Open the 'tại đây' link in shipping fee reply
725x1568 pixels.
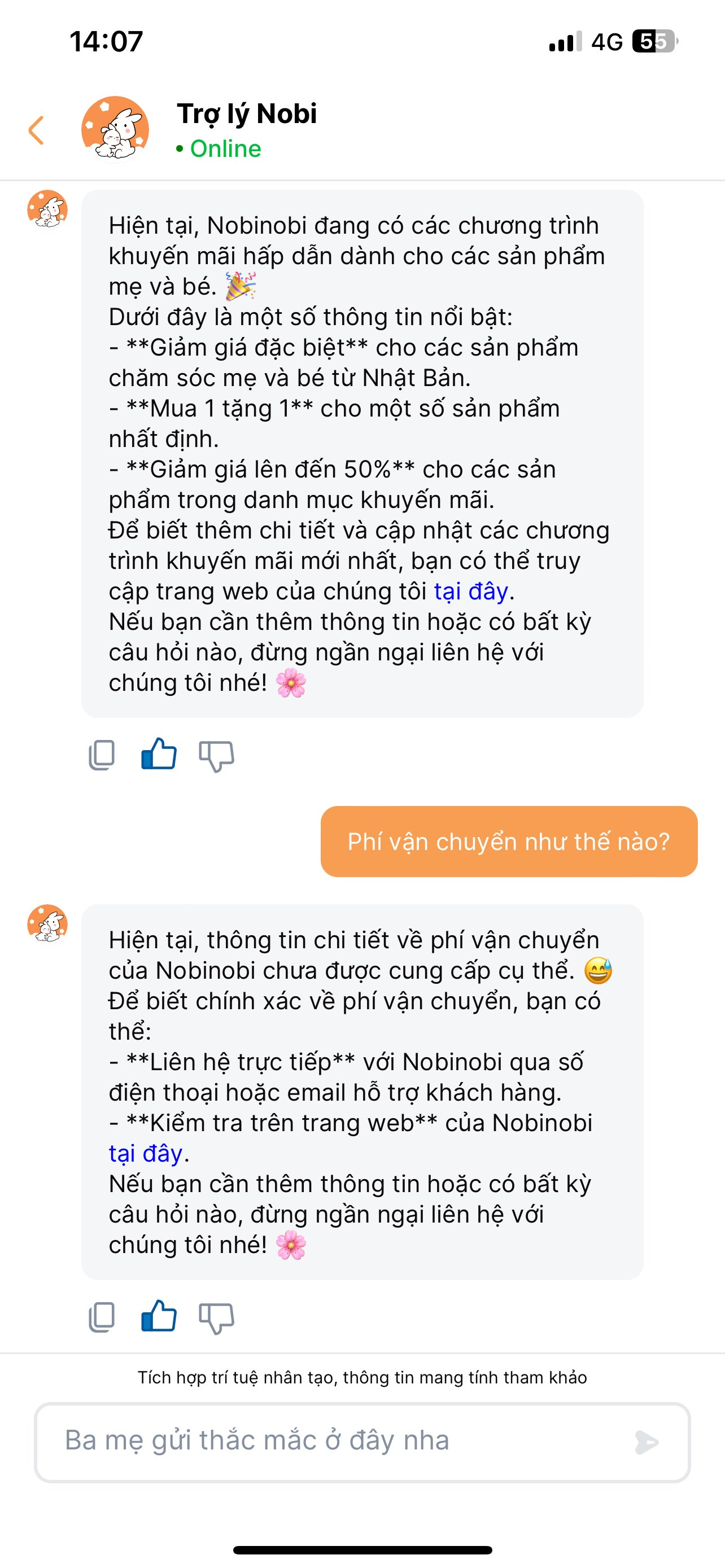[146, 1153]
